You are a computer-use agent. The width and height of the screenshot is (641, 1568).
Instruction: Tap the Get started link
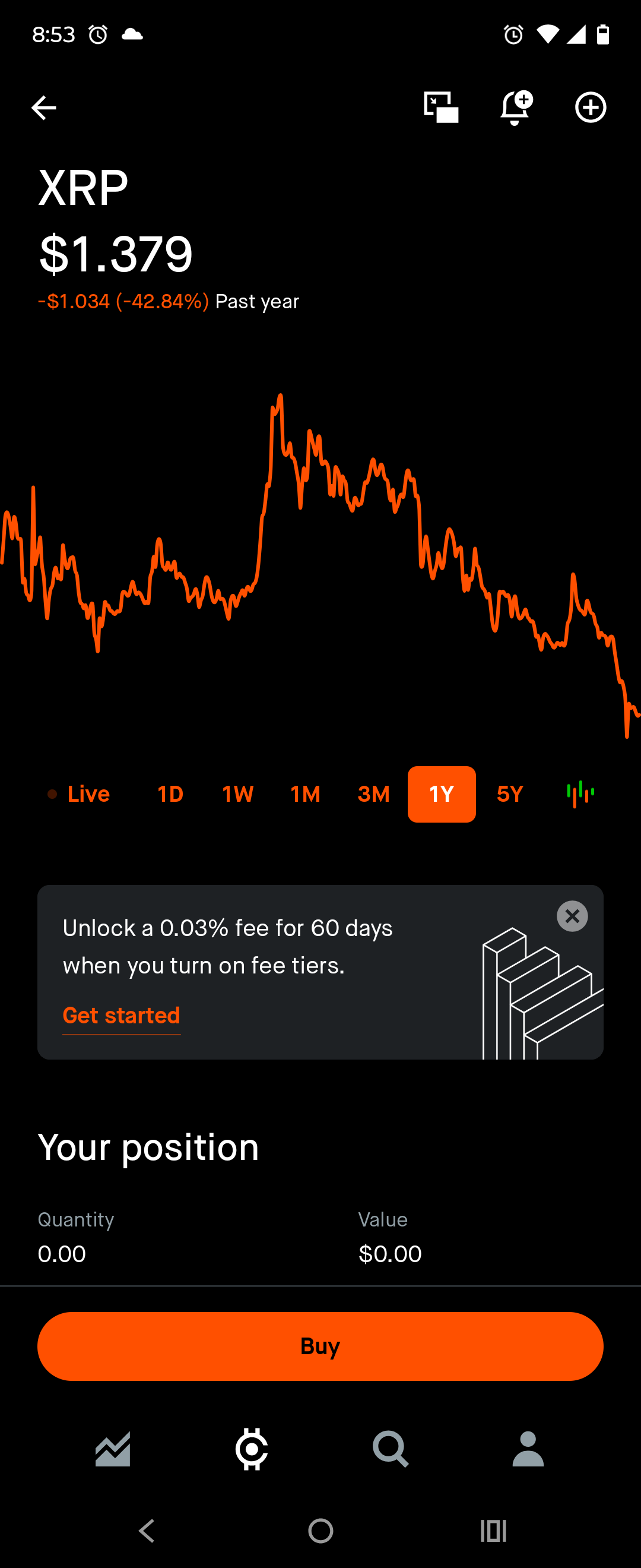(x=122, y=1015)
